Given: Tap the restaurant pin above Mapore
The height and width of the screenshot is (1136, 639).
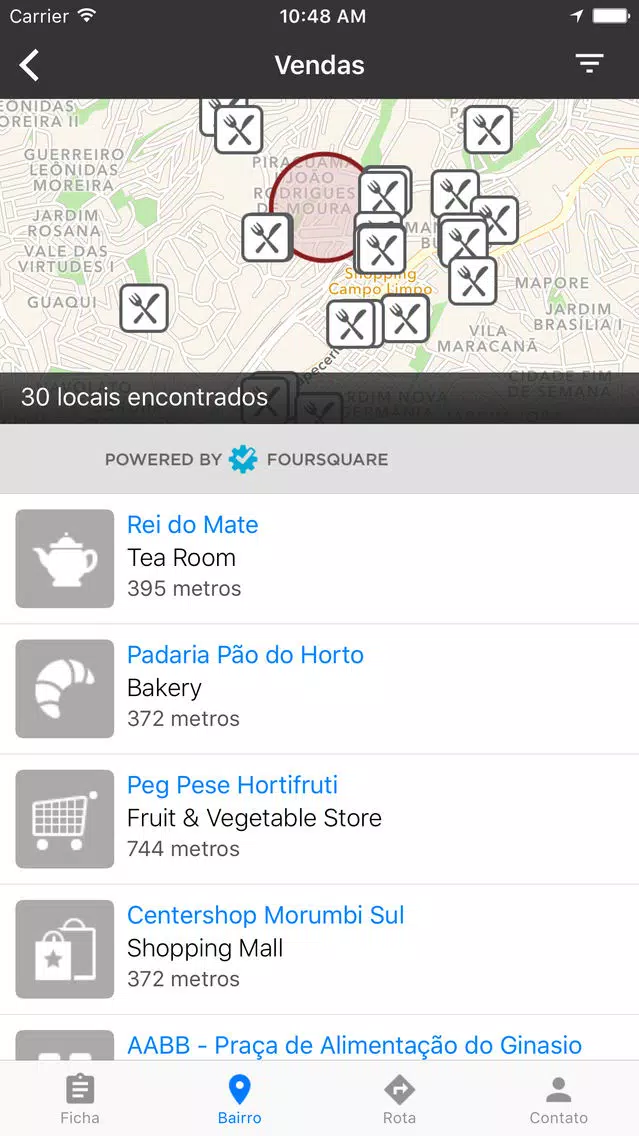Looking at the screenshot, I should (472, 280).
